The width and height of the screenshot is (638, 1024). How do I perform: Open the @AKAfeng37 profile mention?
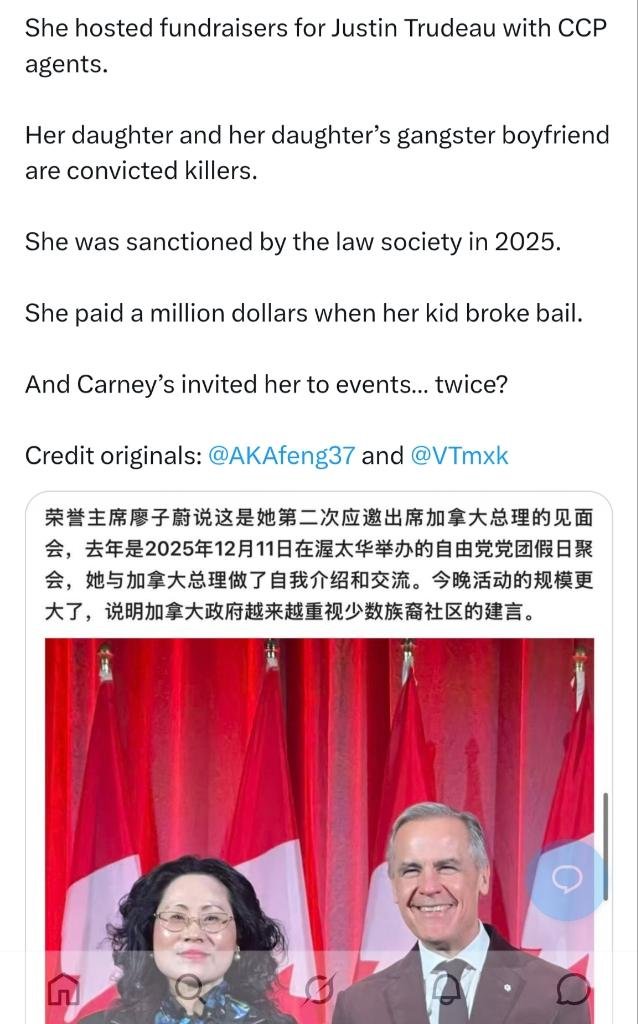280,456
